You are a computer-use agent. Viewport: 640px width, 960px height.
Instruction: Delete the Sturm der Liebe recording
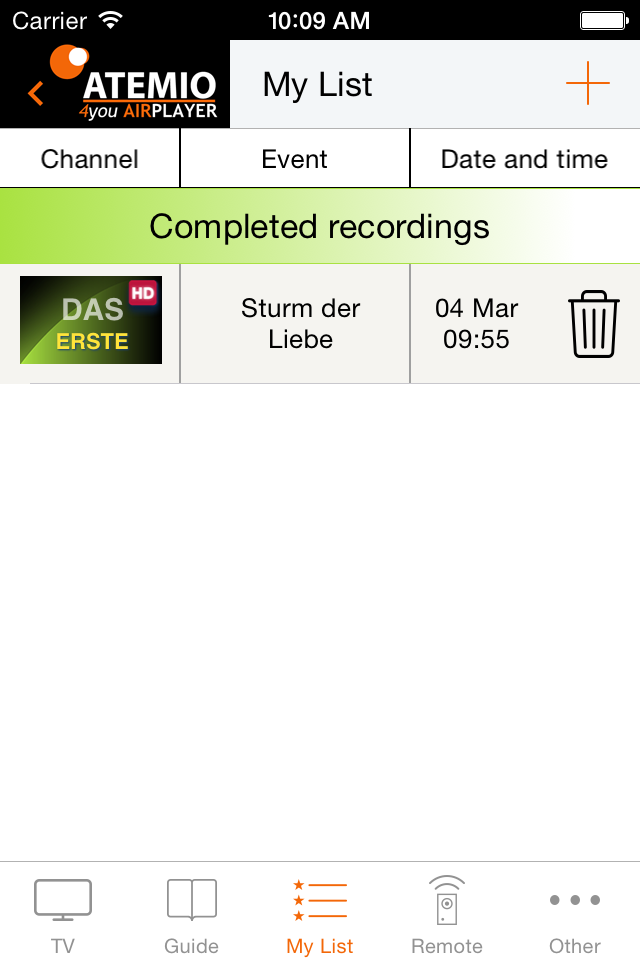pyautogui.click(x=594, y=324)
